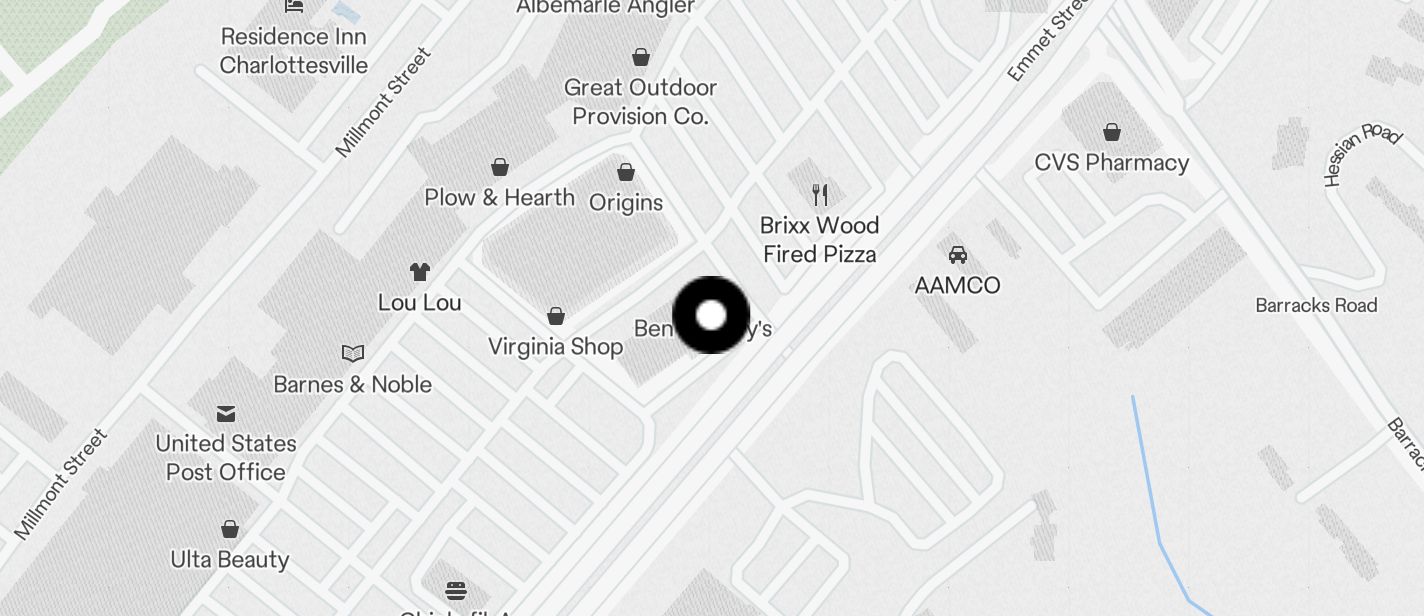Screen dimensions: 1424x616
Task: Open Brixx Wood Fired Pizza place marker
Action: 820,194
